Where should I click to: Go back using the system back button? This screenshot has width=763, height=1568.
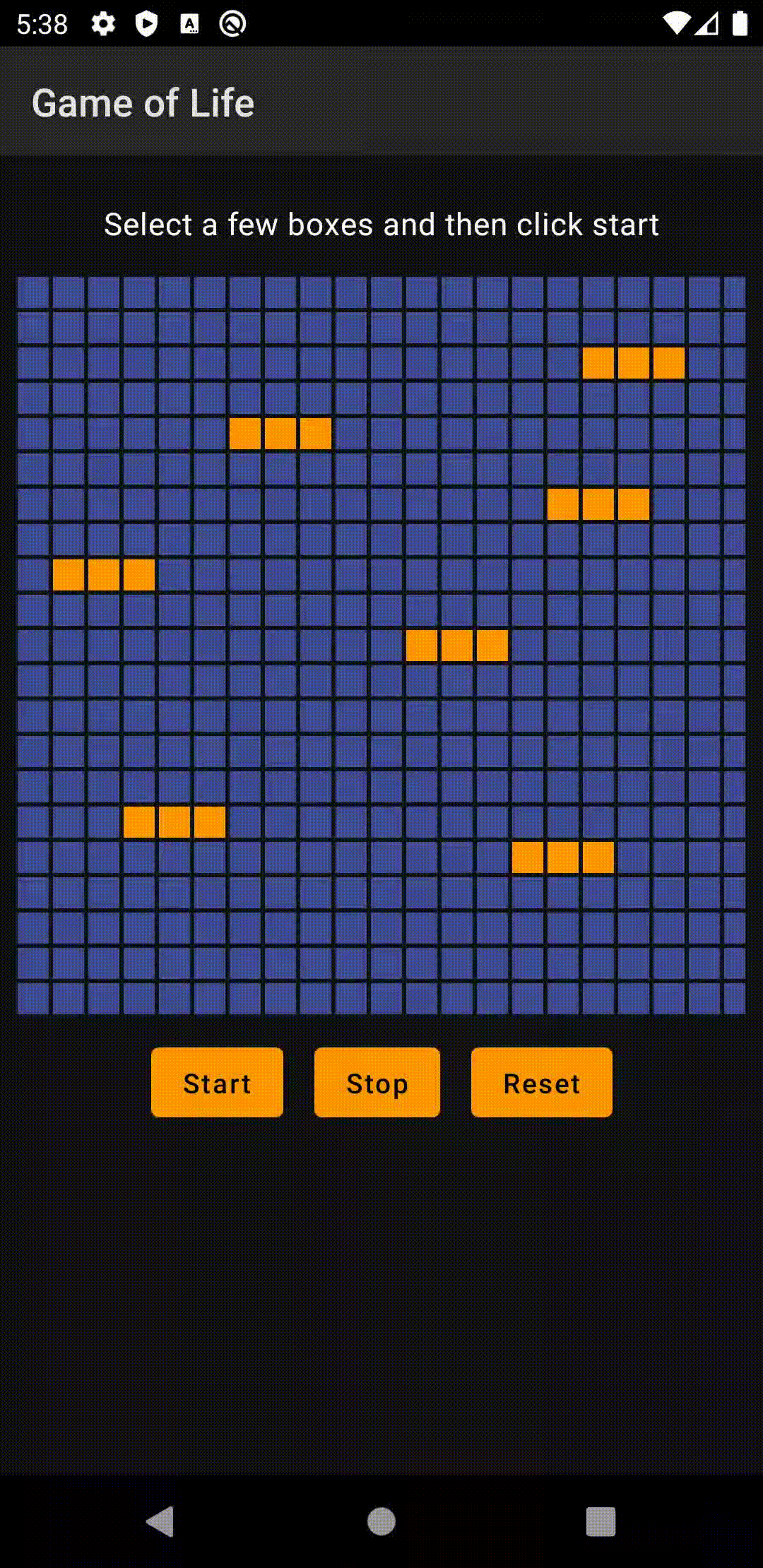(161, 1521)
